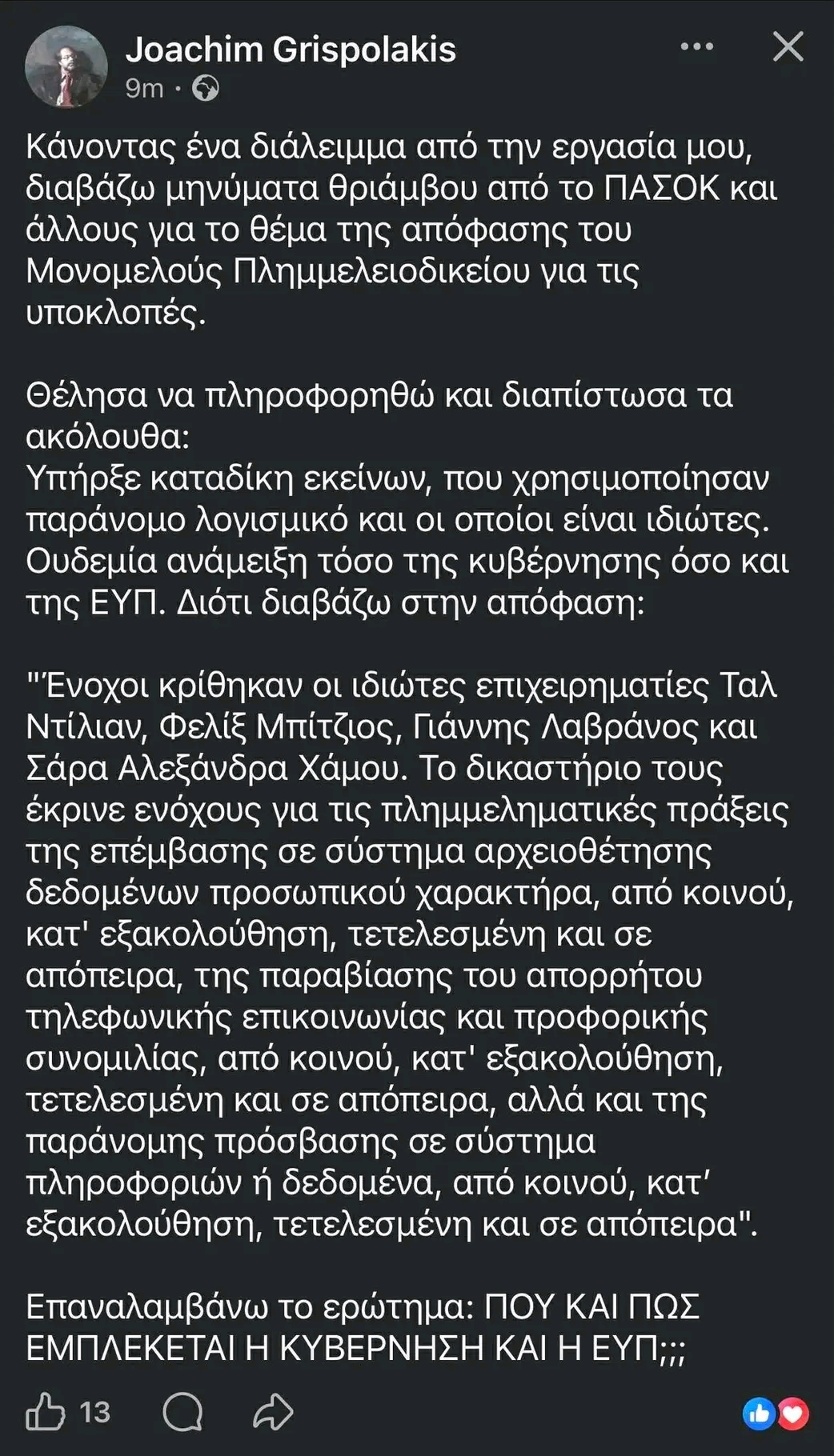Screen dimensions: 834x1456
Task: View the post's like and love reactions
Action: [775, 1414]
